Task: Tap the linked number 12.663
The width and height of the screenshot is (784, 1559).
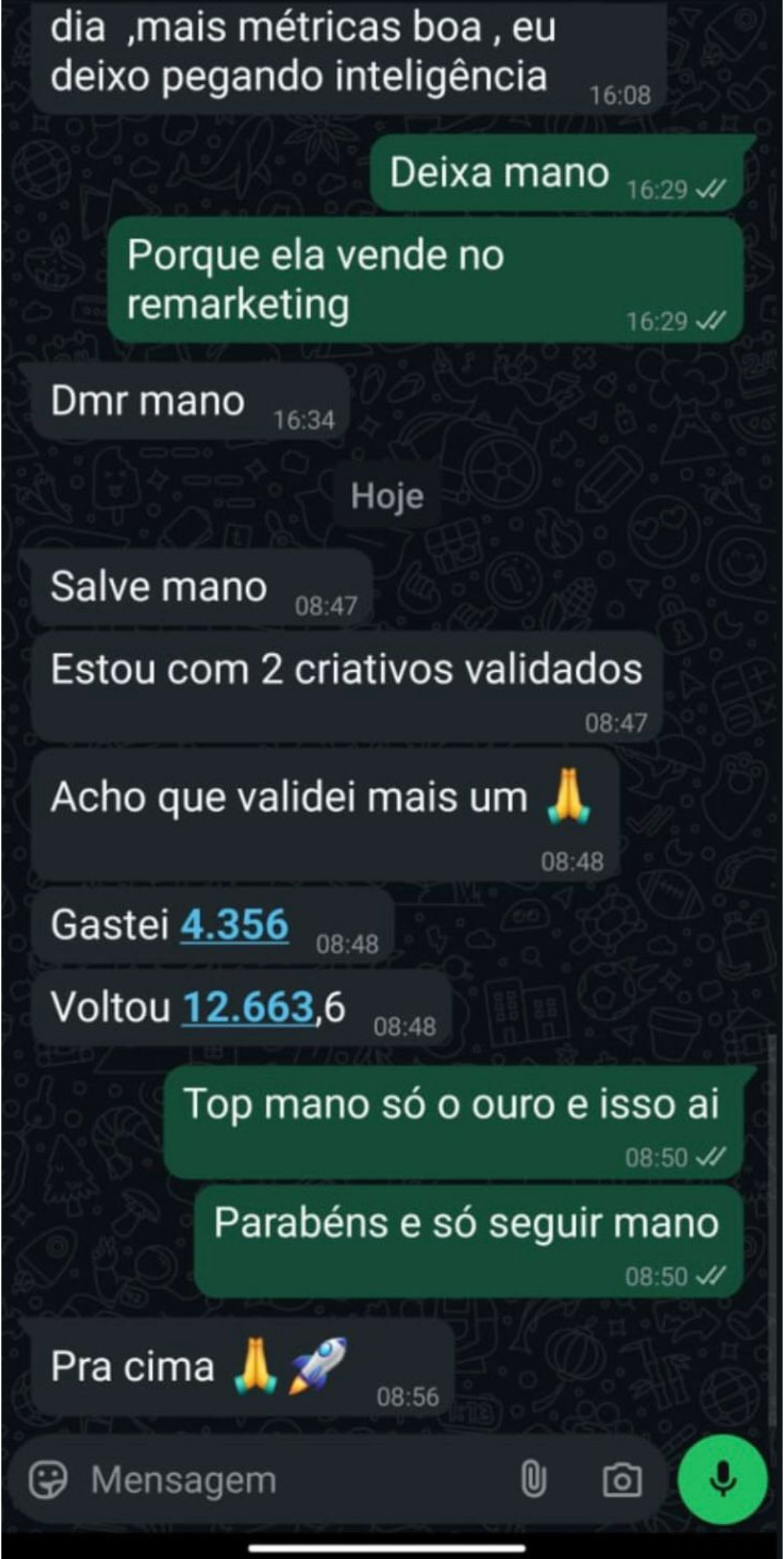Action: [248, 1007]
